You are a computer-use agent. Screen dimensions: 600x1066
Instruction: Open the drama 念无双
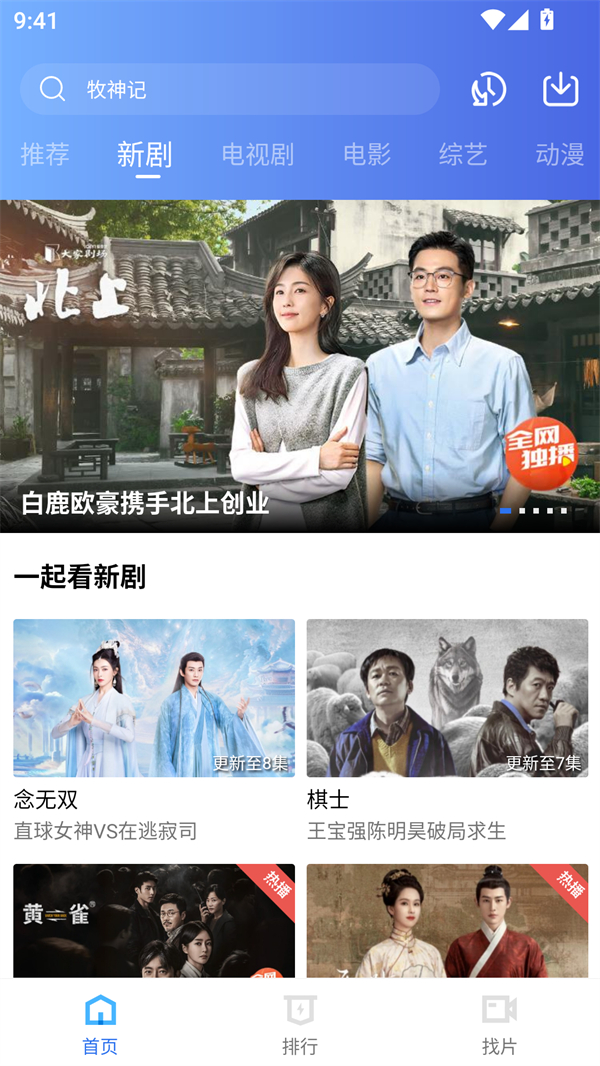[154, 698]
